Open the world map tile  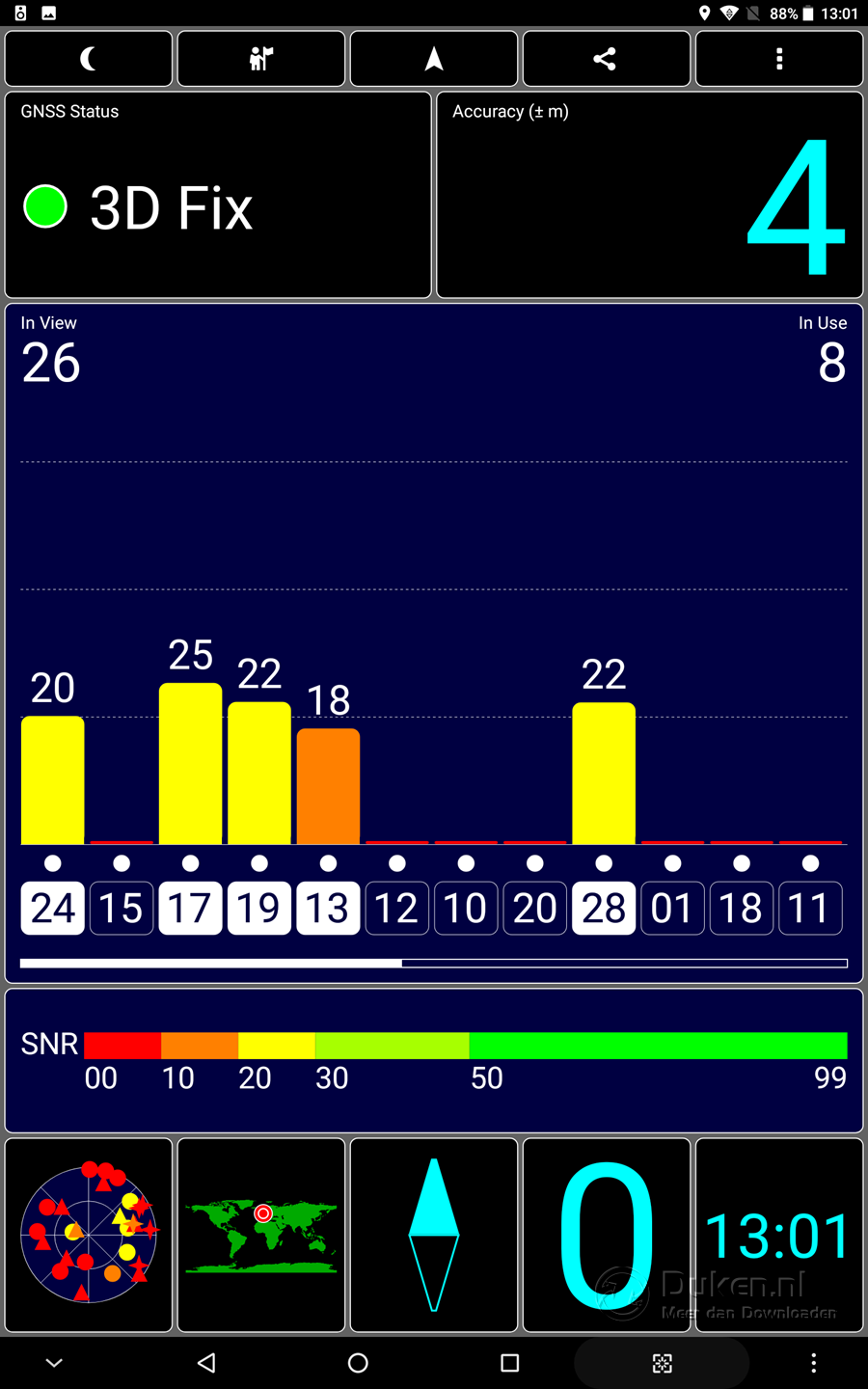(261, 1235)
